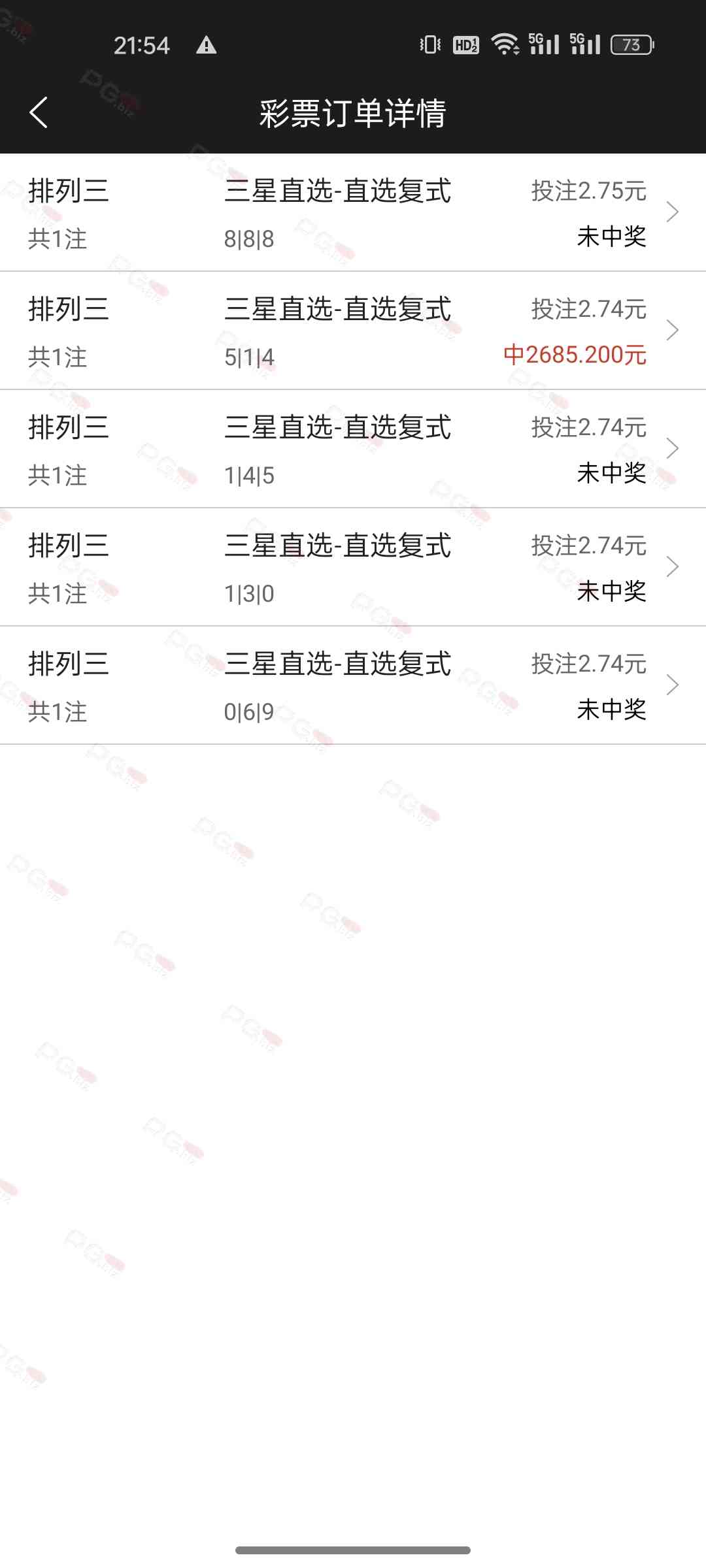Select the order row with numbers 1|3|0
Image resolution: width=706 pixels, height=1568 pixels.
353,567
